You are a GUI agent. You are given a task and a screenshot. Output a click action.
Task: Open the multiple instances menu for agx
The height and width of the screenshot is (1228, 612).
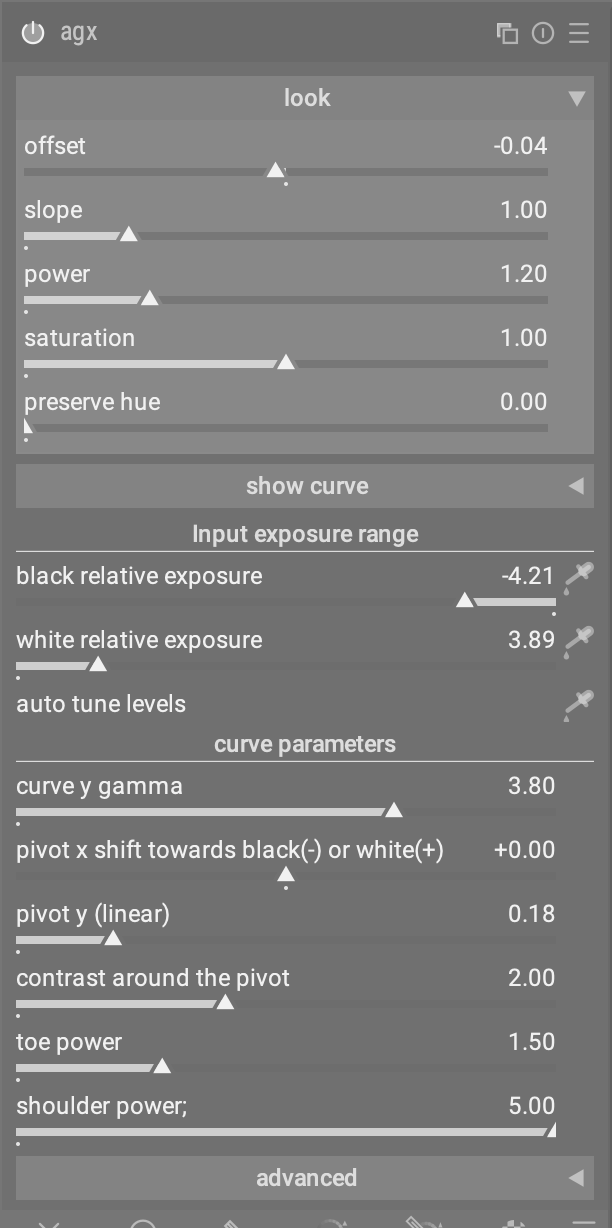click(508, 33)
